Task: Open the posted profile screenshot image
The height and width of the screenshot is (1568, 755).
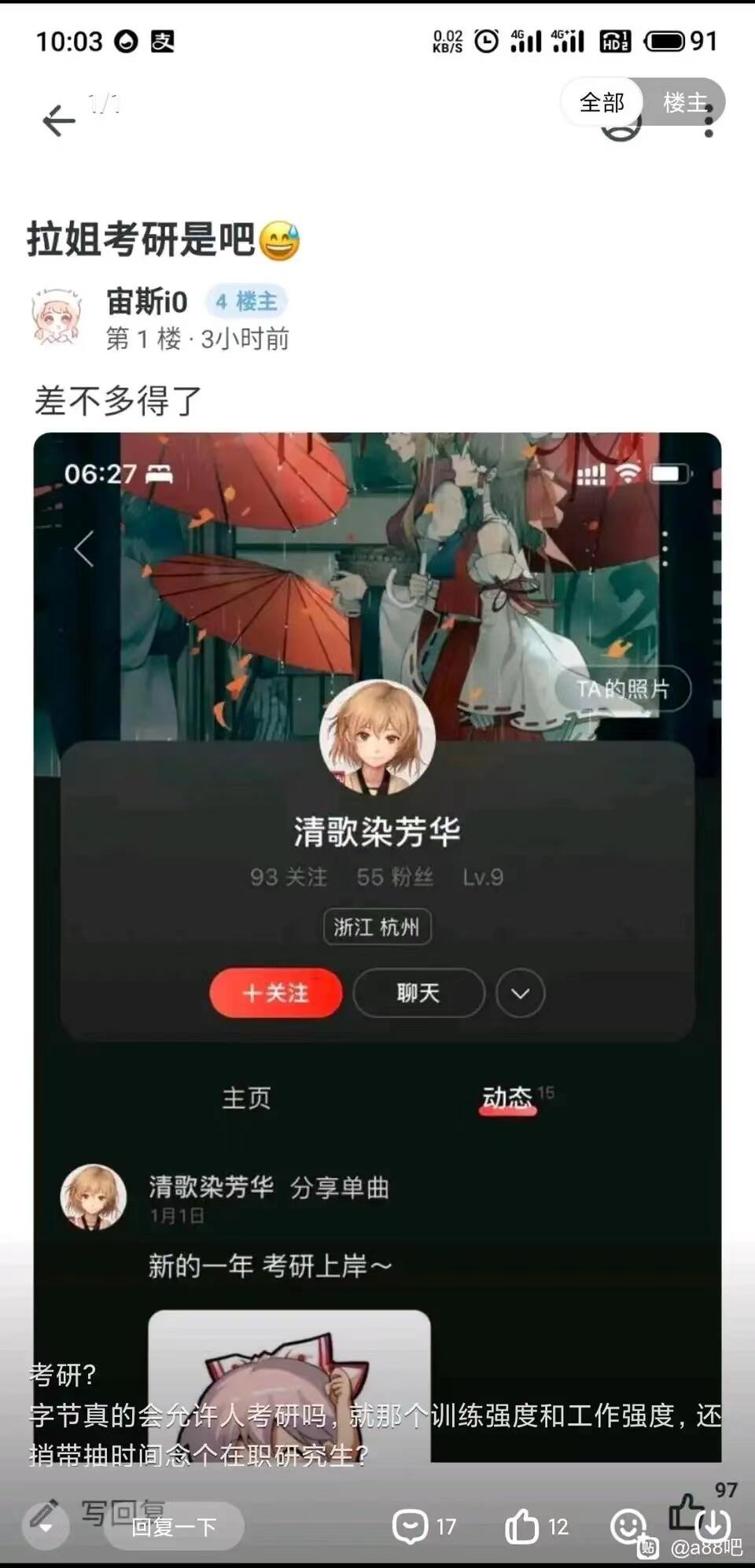Action: 377,947
